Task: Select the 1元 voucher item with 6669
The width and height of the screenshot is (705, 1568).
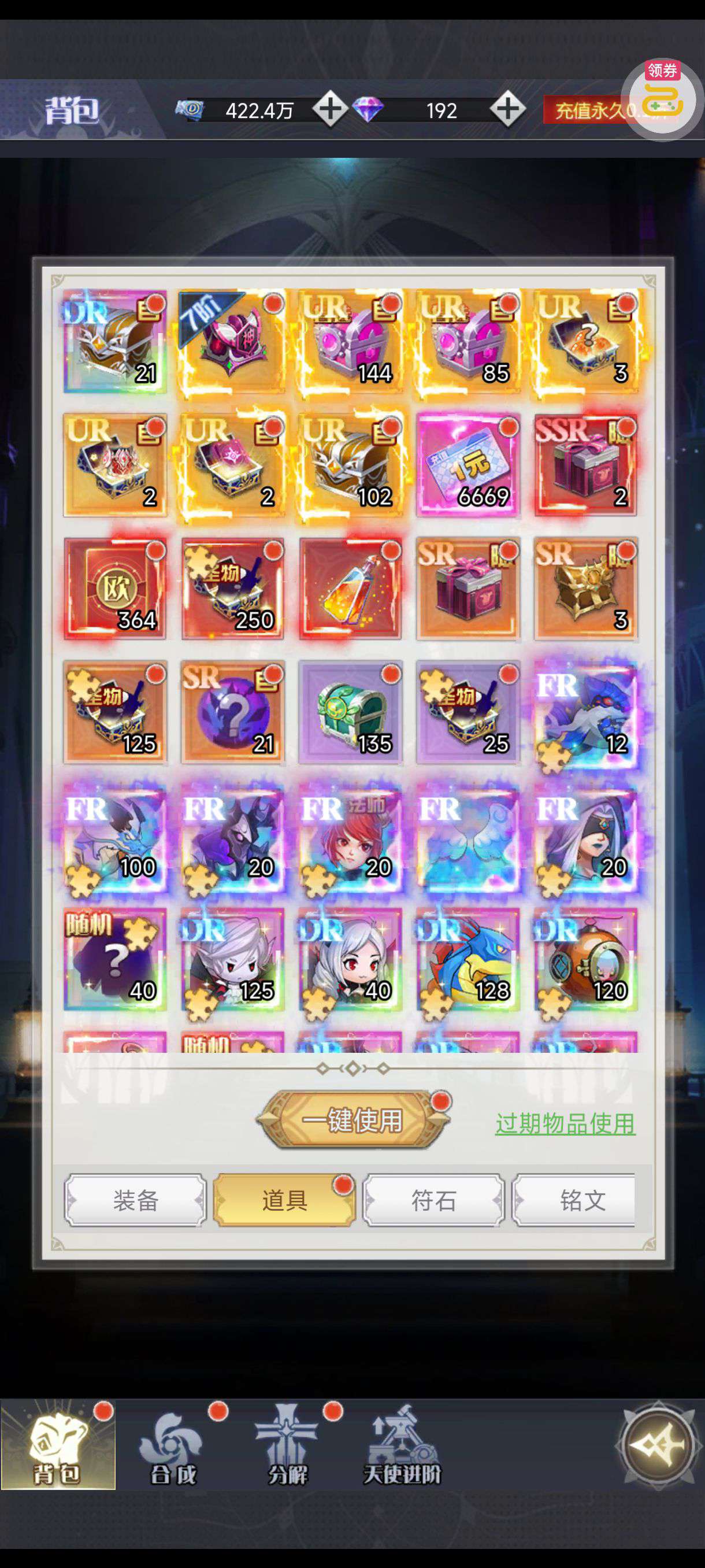Action: pyautogui.click(x=467, y=465)
